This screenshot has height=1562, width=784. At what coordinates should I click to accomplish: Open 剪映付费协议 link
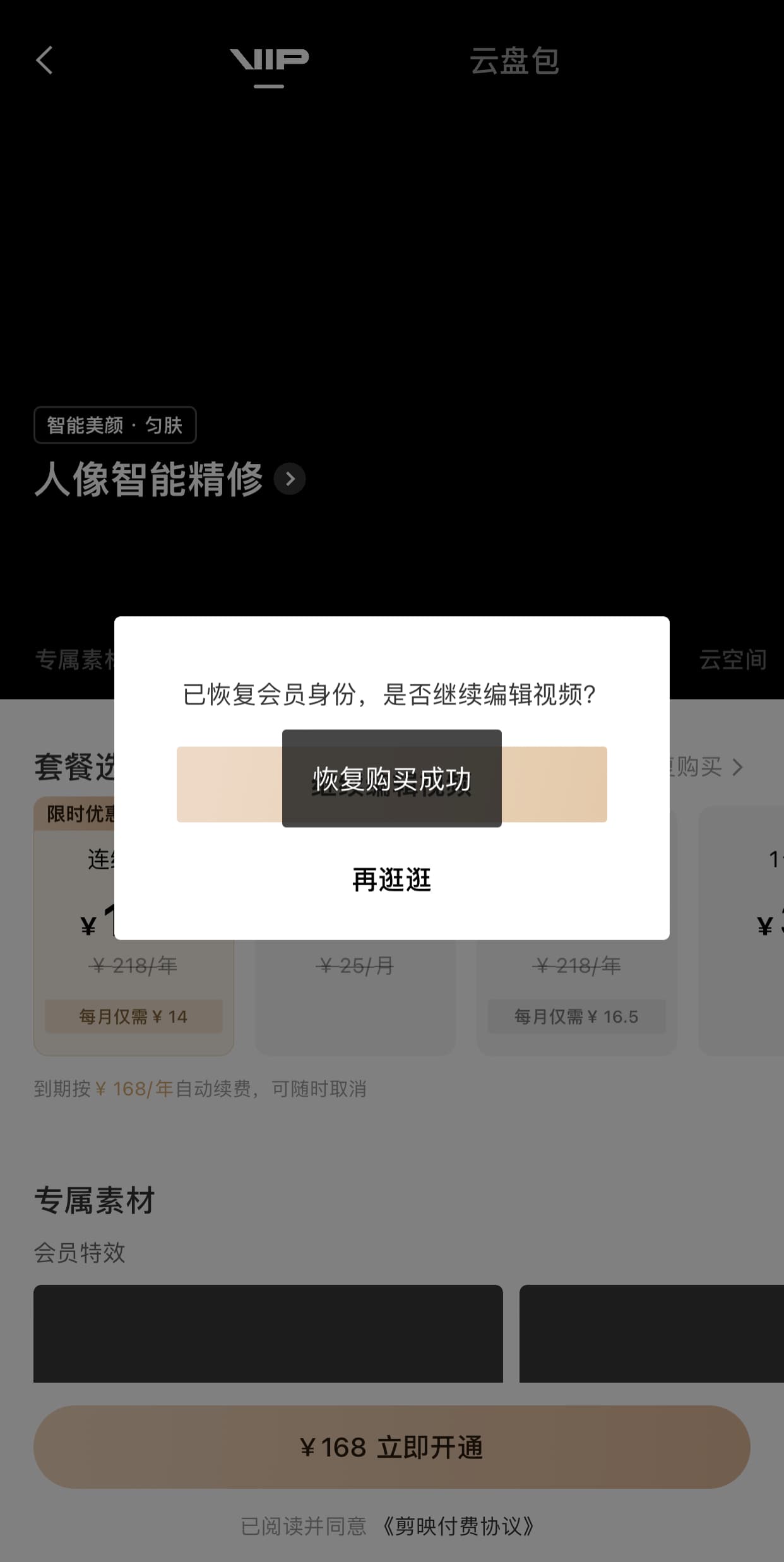(x=459, y=1527)
